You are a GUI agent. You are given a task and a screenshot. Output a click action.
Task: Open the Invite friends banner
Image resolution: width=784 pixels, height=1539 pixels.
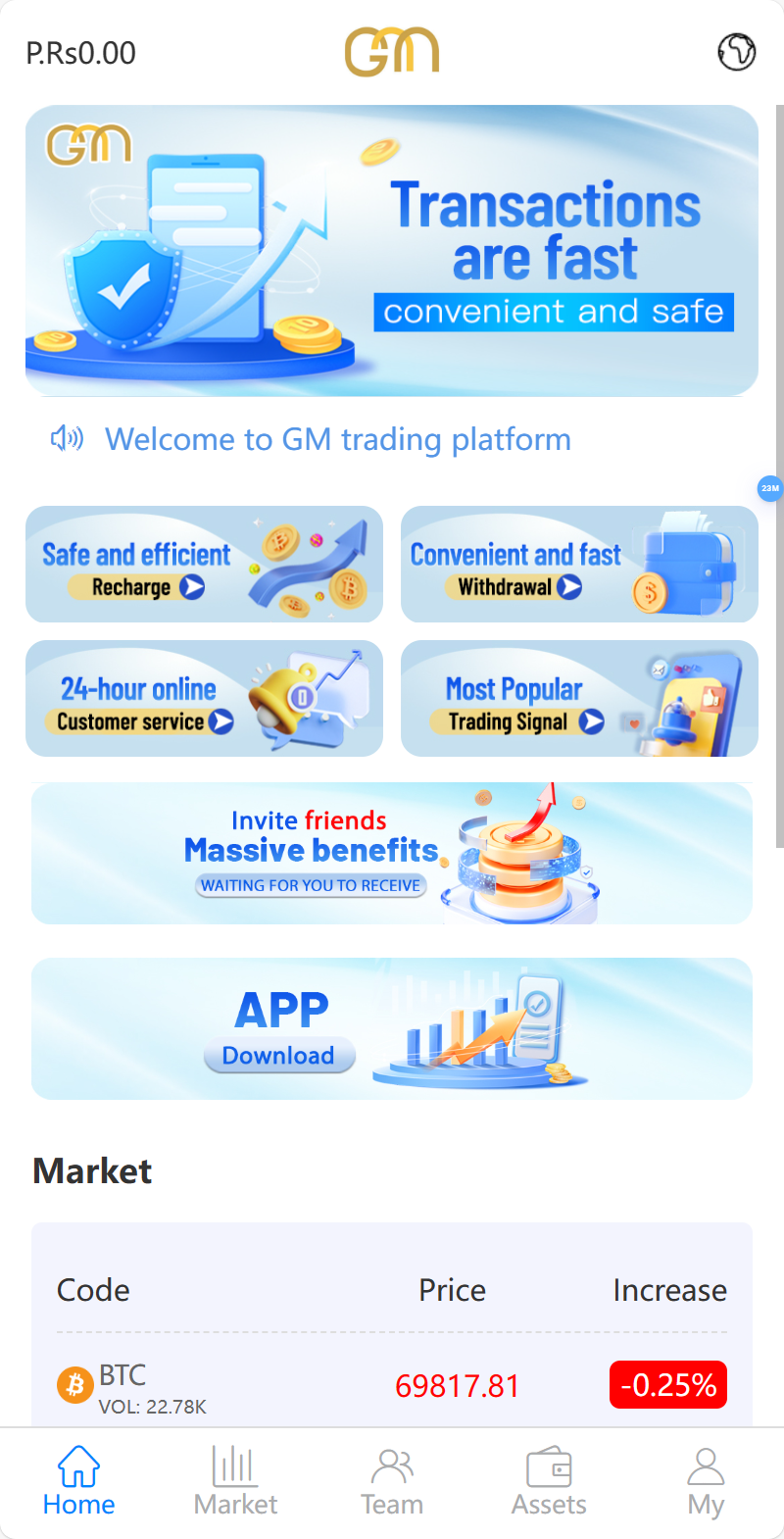point(392,853)
